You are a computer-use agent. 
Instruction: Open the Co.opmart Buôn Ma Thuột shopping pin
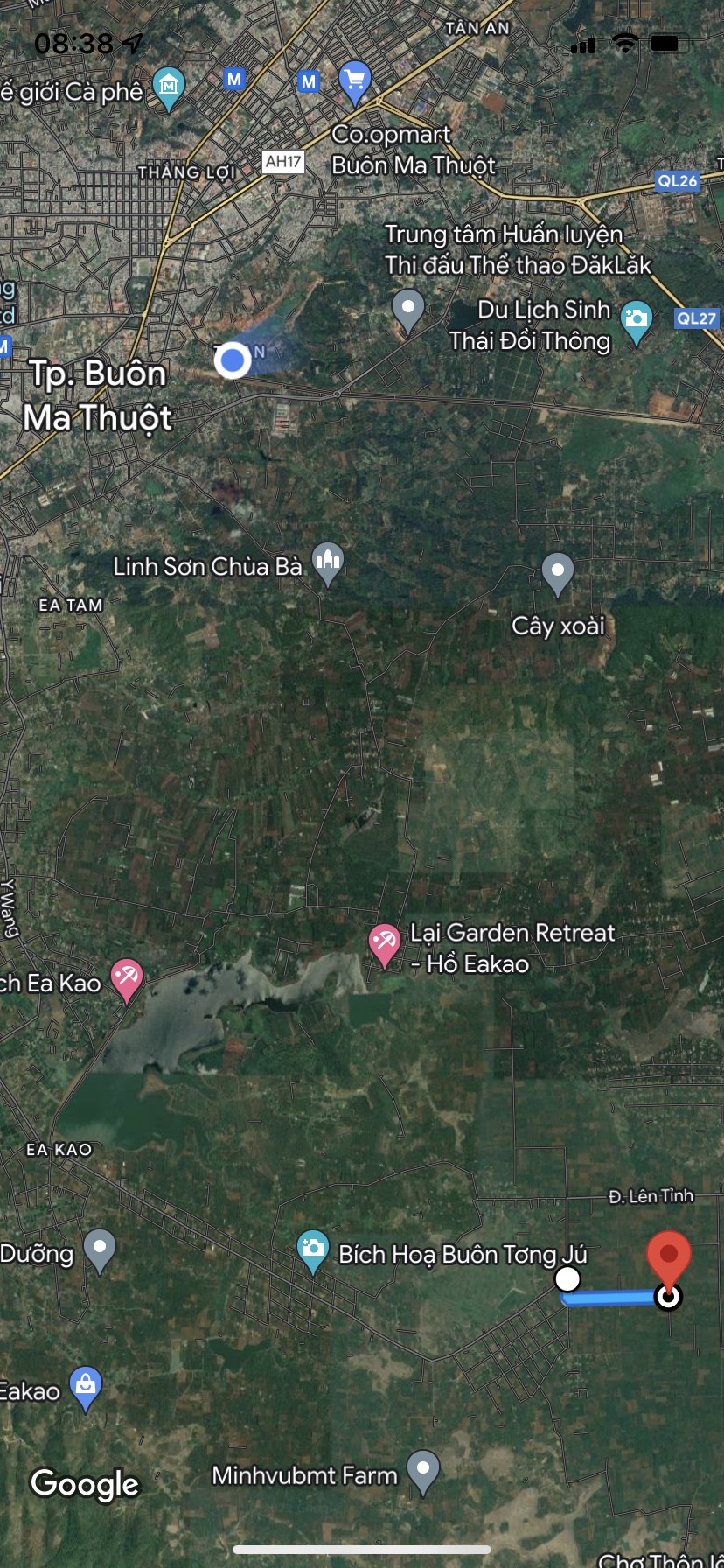tap(354, 82)
